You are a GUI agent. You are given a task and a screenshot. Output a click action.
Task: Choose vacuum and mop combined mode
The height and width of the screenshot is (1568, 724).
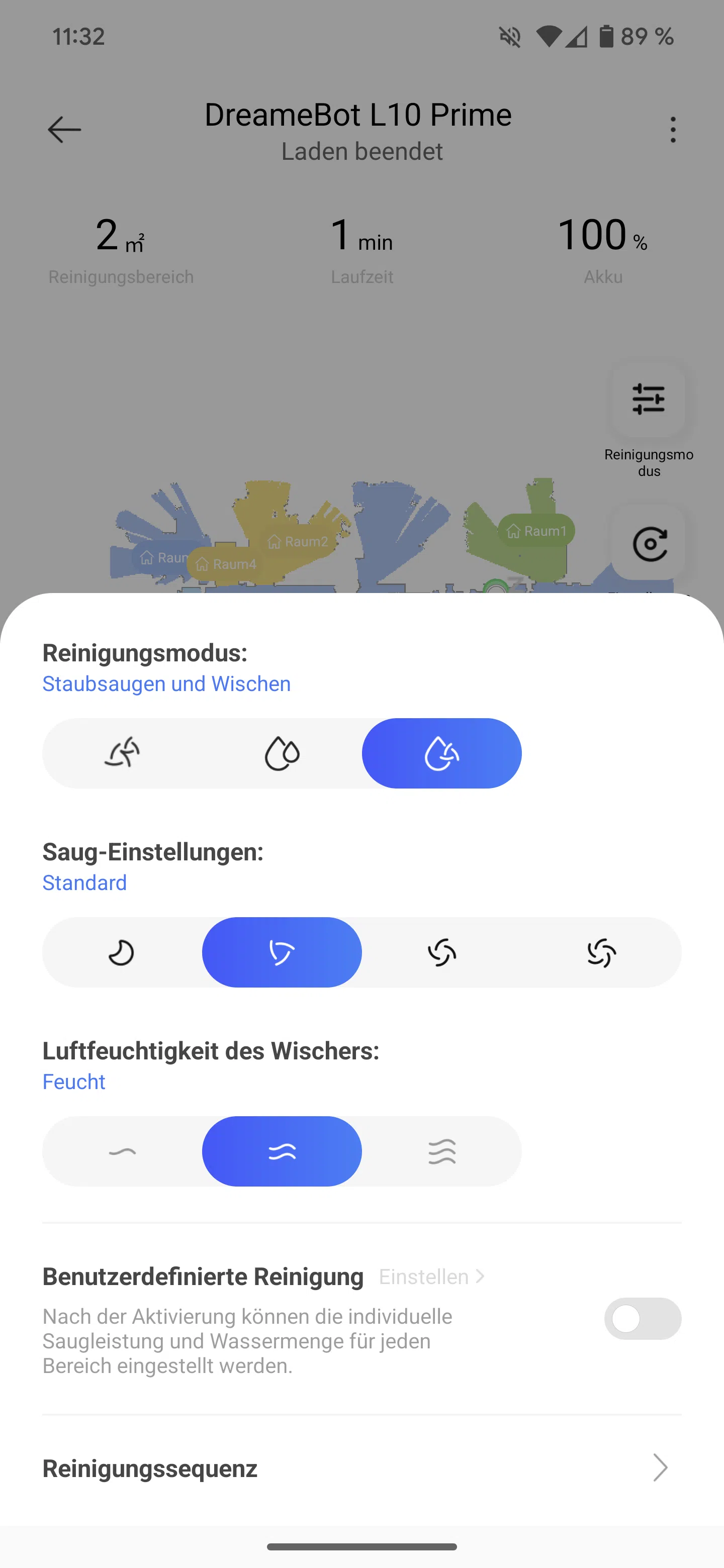coord(441,753)
